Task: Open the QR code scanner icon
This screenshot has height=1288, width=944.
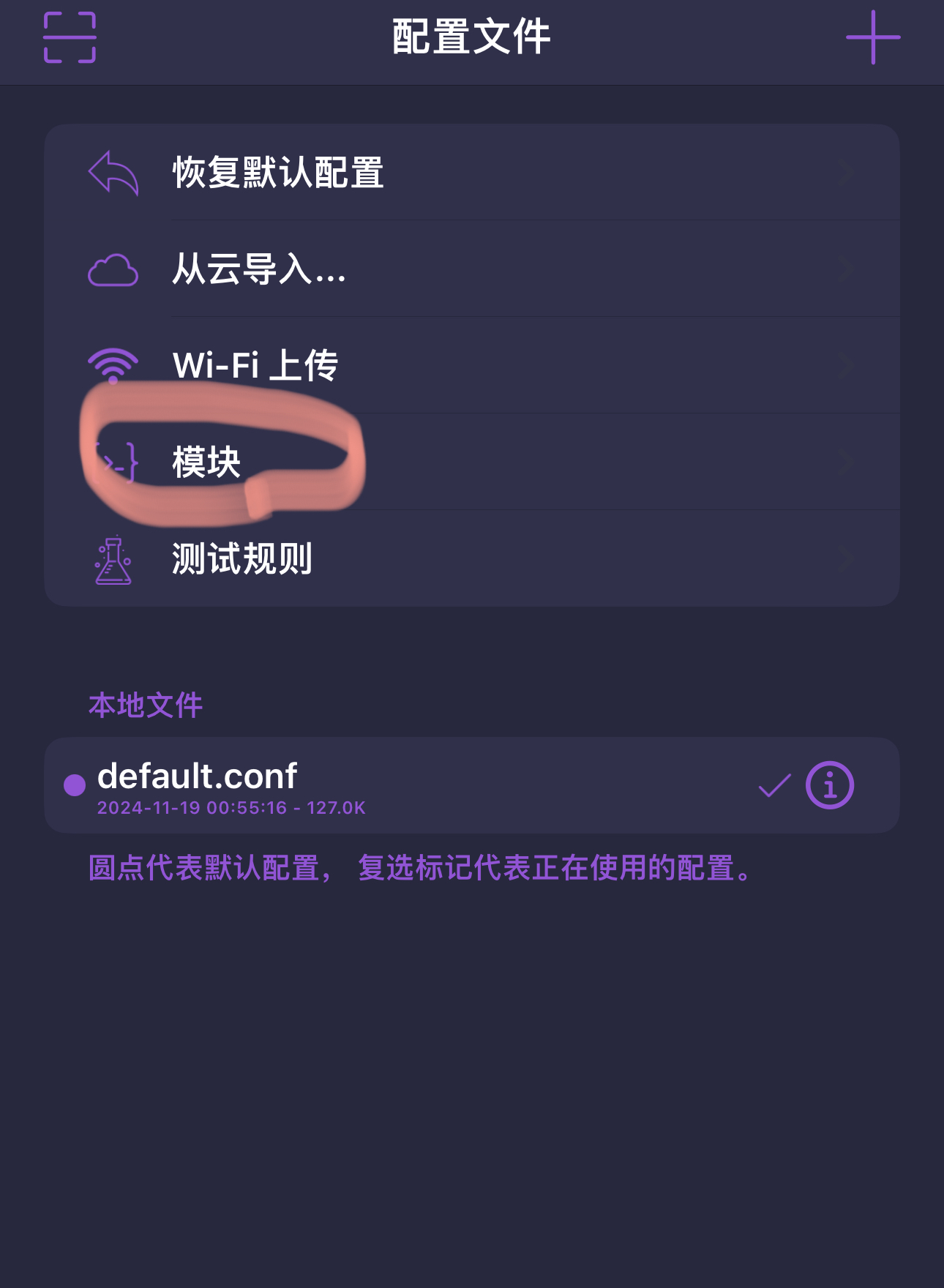Action: (70, 37)
